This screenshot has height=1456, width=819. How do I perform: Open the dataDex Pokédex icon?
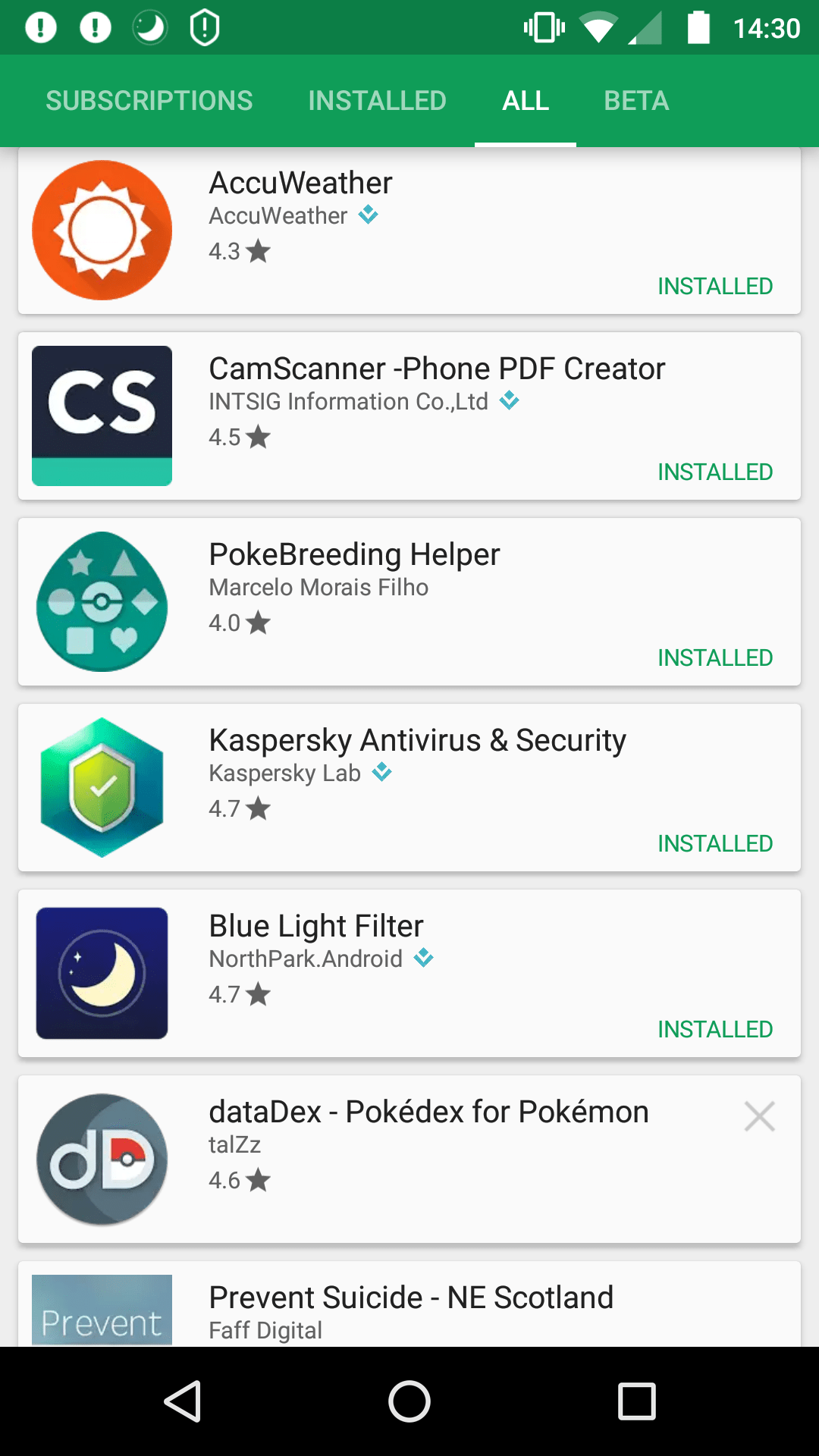pos(102,1158)
